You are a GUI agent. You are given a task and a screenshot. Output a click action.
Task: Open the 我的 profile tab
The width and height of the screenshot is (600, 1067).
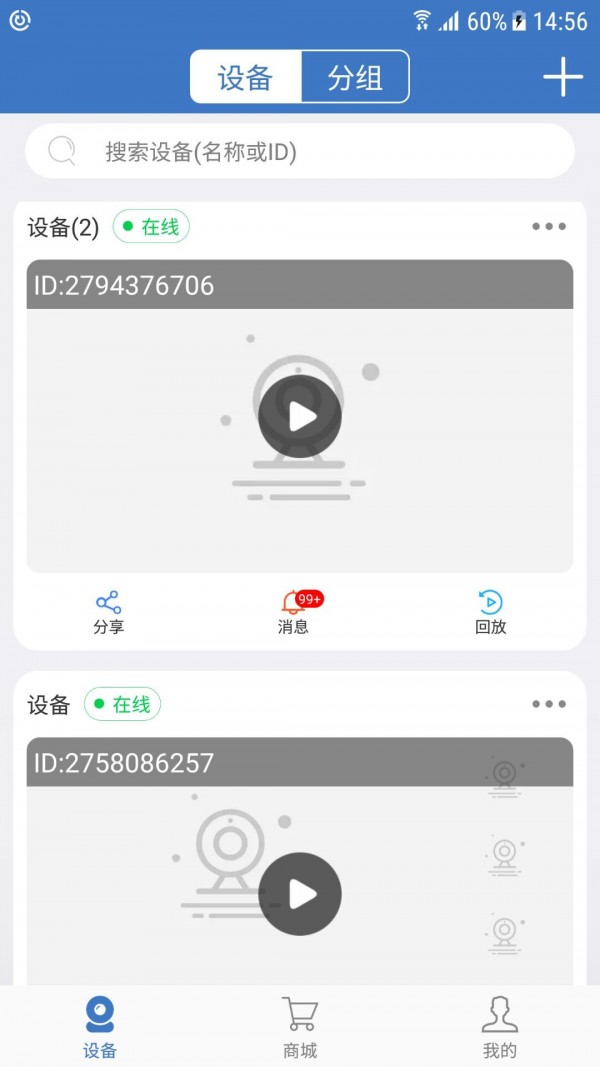500,1027
